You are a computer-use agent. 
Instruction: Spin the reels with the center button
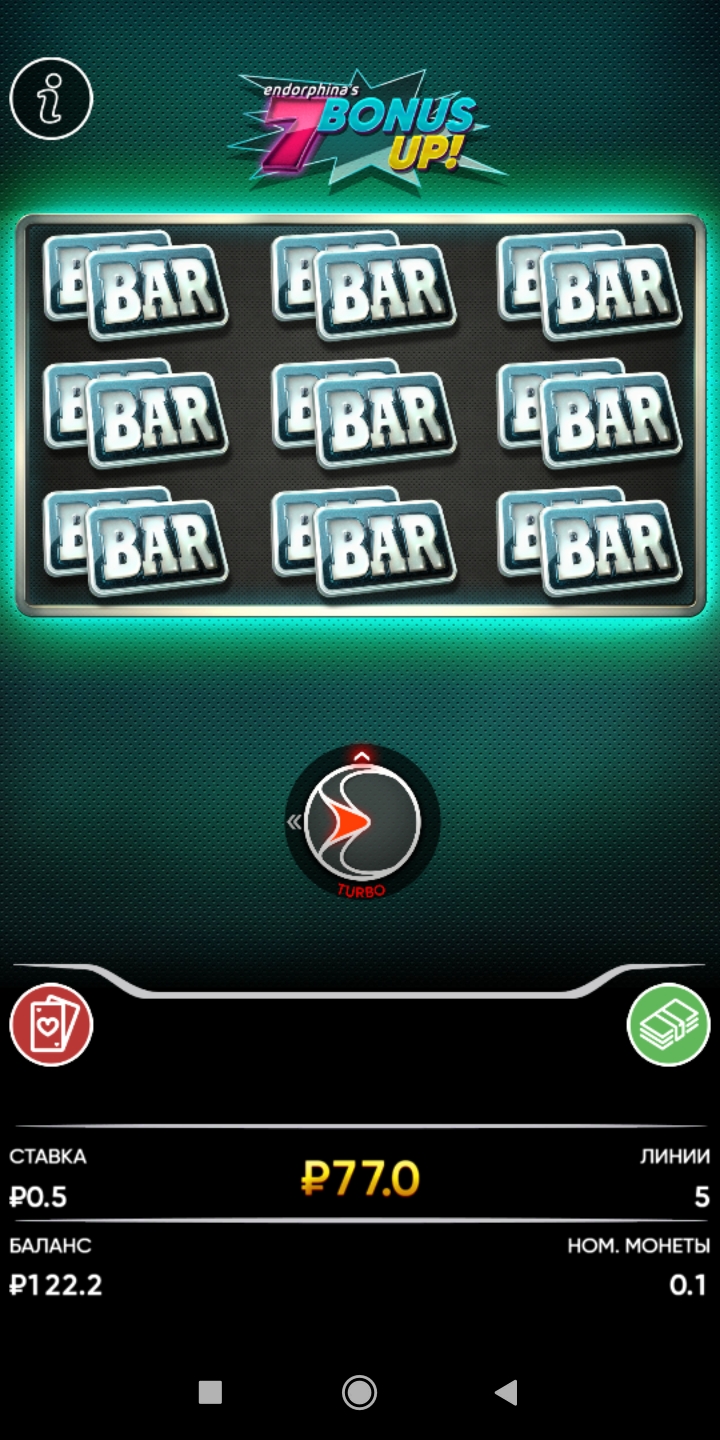(x=362, y=822)
